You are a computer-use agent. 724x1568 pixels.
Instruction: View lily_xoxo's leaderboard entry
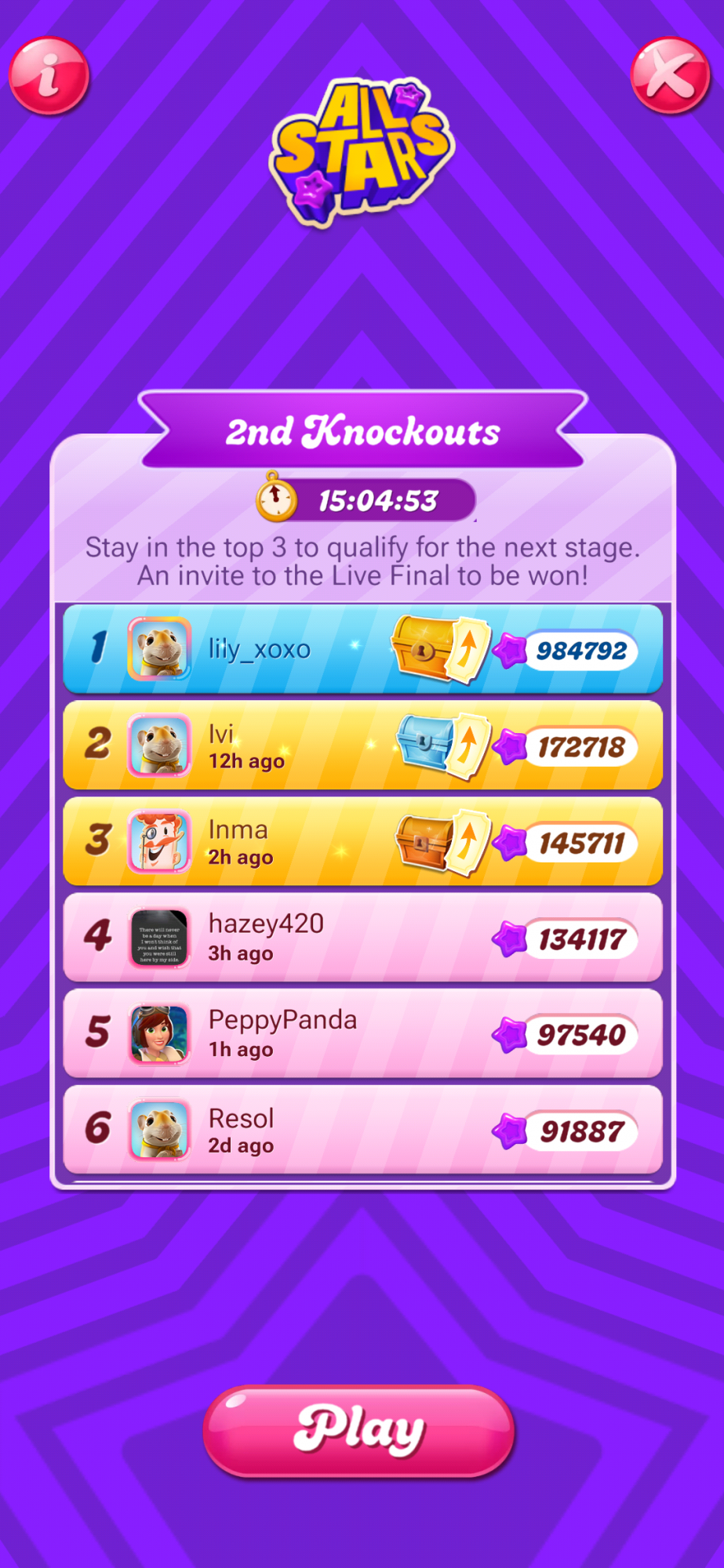click(362, 649)
